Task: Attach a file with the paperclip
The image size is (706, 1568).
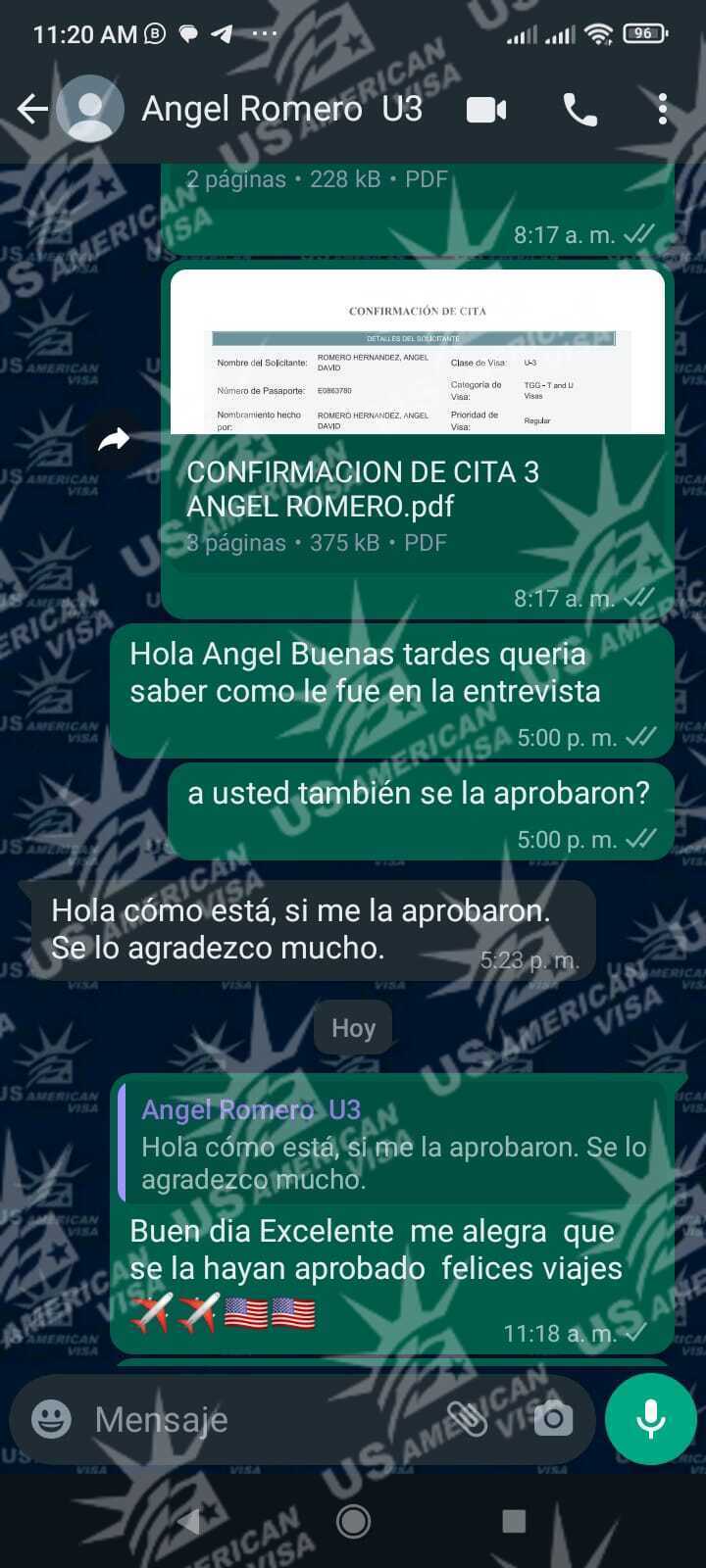Action: 468,1418
